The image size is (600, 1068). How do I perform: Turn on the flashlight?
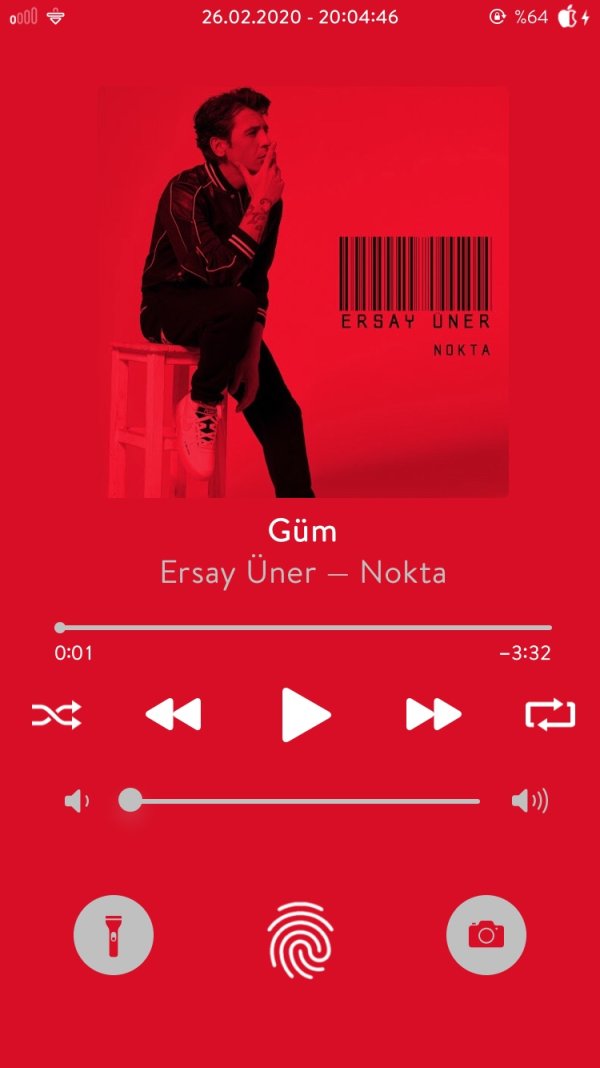click(113, 935)
